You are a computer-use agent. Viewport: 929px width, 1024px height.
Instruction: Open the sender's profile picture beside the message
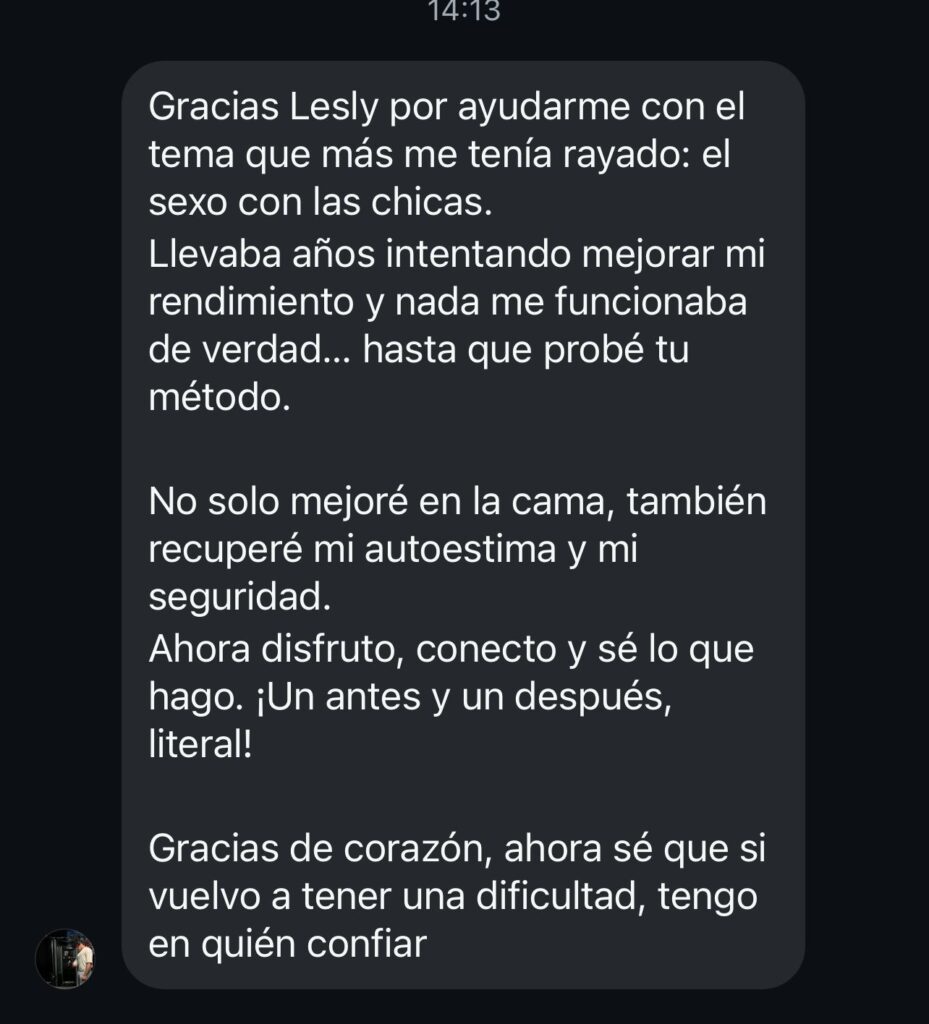[x=64, y=958]
